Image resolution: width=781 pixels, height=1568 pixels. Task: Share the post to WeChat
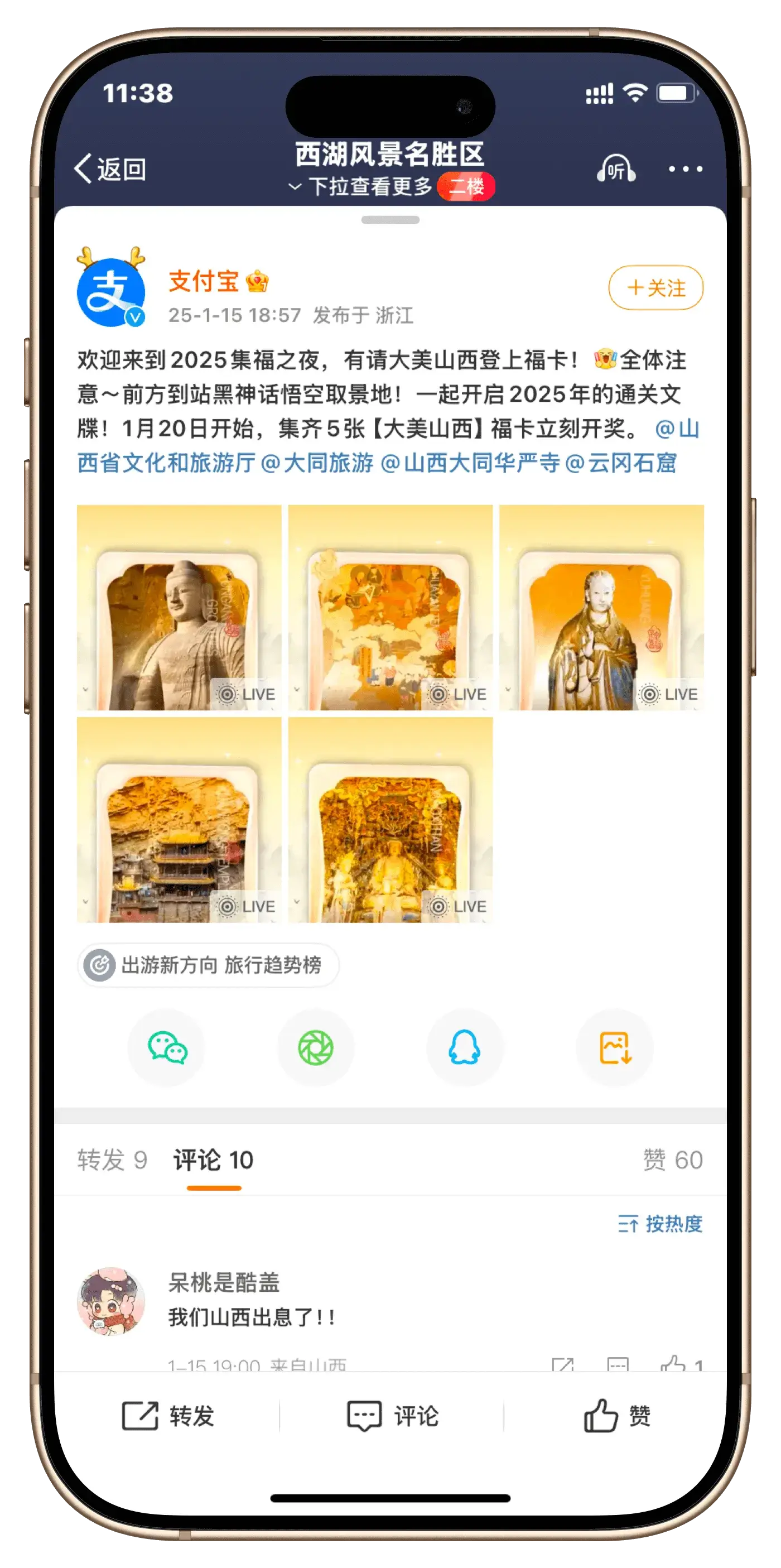167,1047
